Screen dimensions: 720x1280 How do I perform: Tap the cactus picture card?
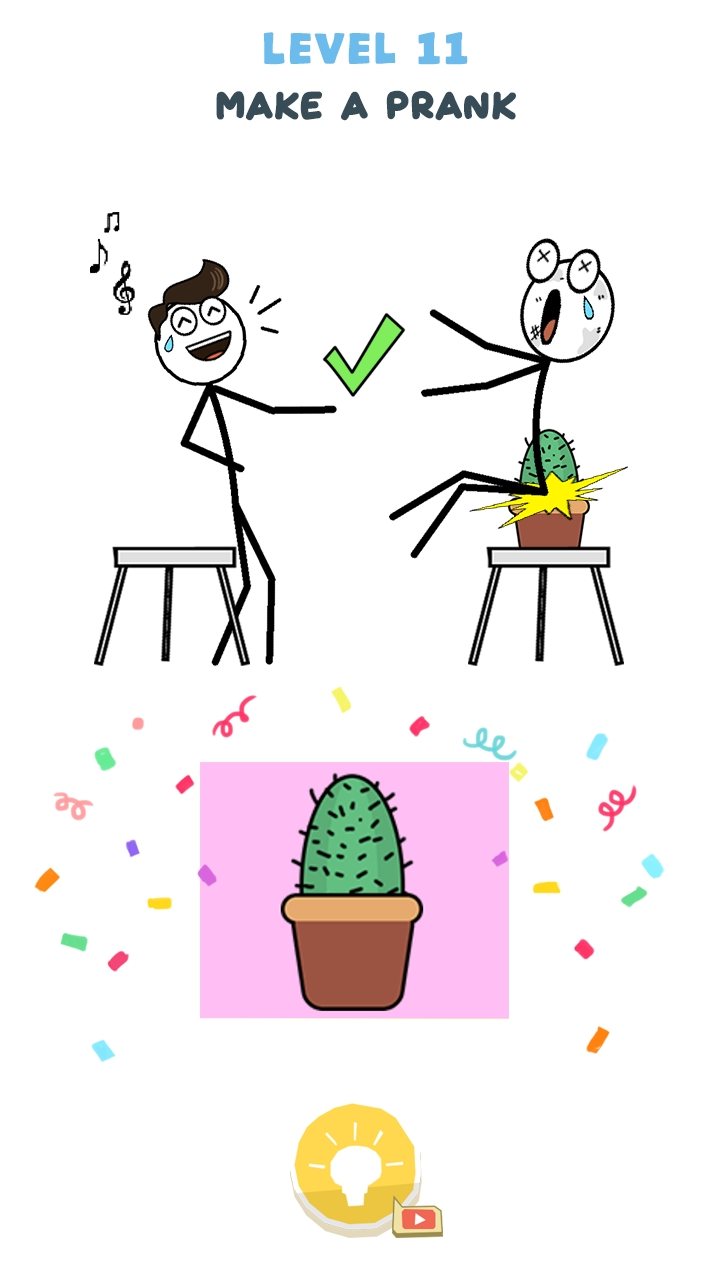354,890
